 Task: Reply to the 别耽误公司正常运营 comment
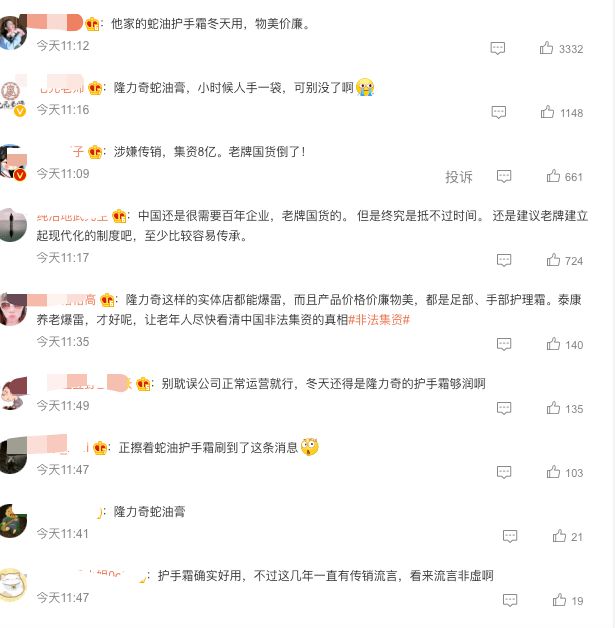[504, 408]
